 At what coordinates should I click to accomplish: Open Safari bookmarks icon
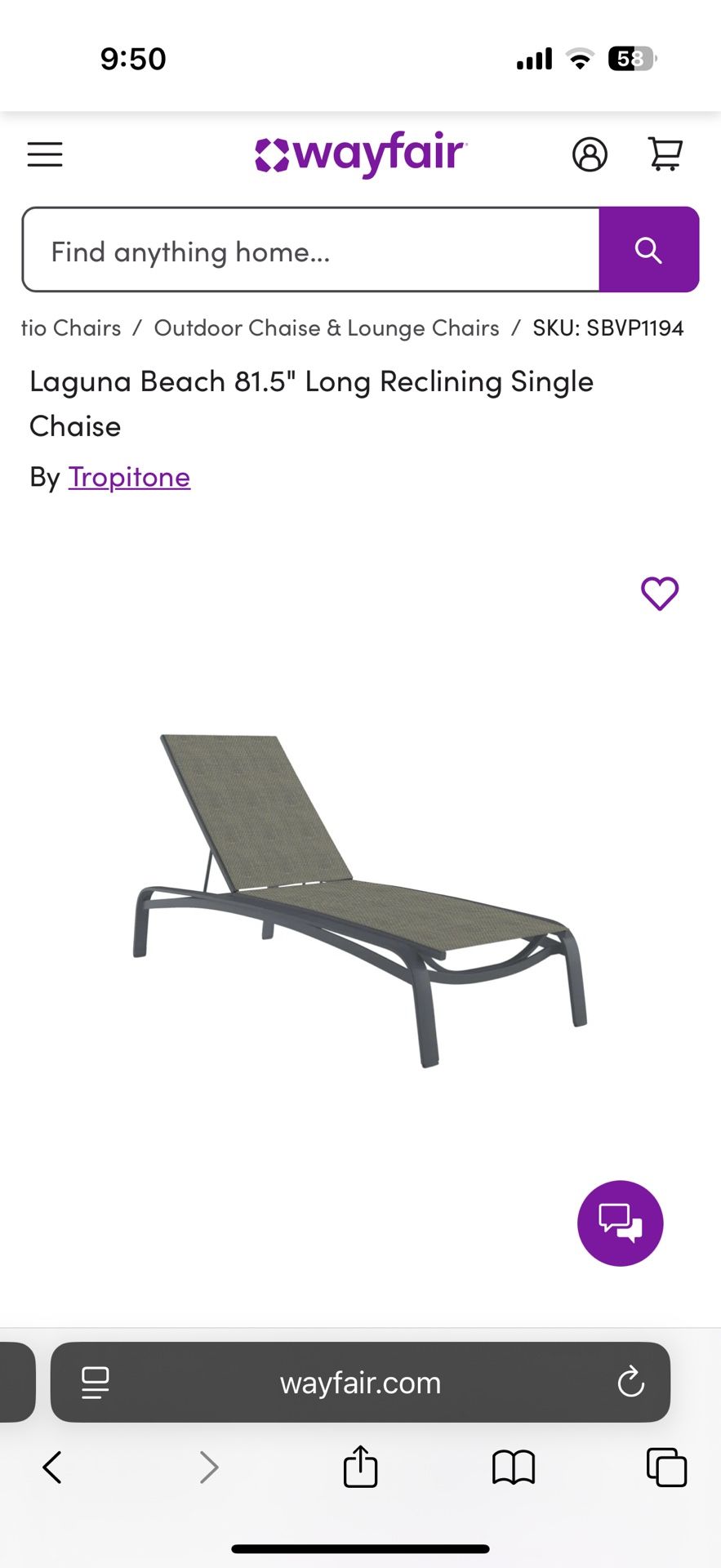(514, 1467)
